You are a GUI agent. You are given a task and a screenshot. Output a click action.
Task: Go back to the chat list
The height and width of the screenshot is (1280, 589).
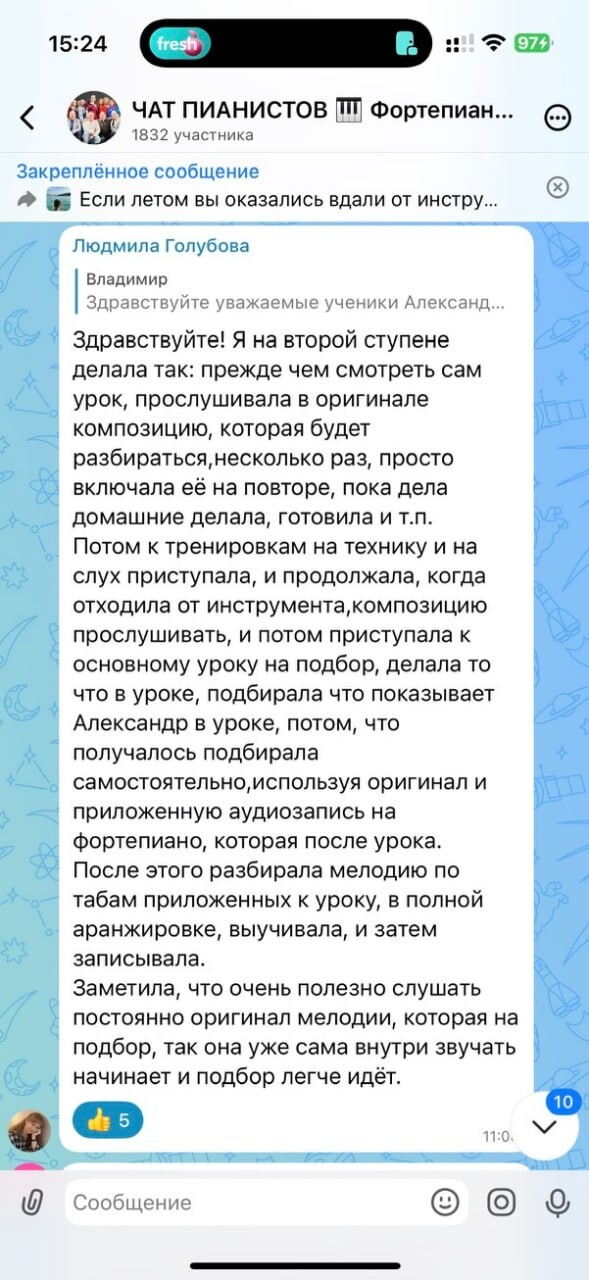pos(28,118)
